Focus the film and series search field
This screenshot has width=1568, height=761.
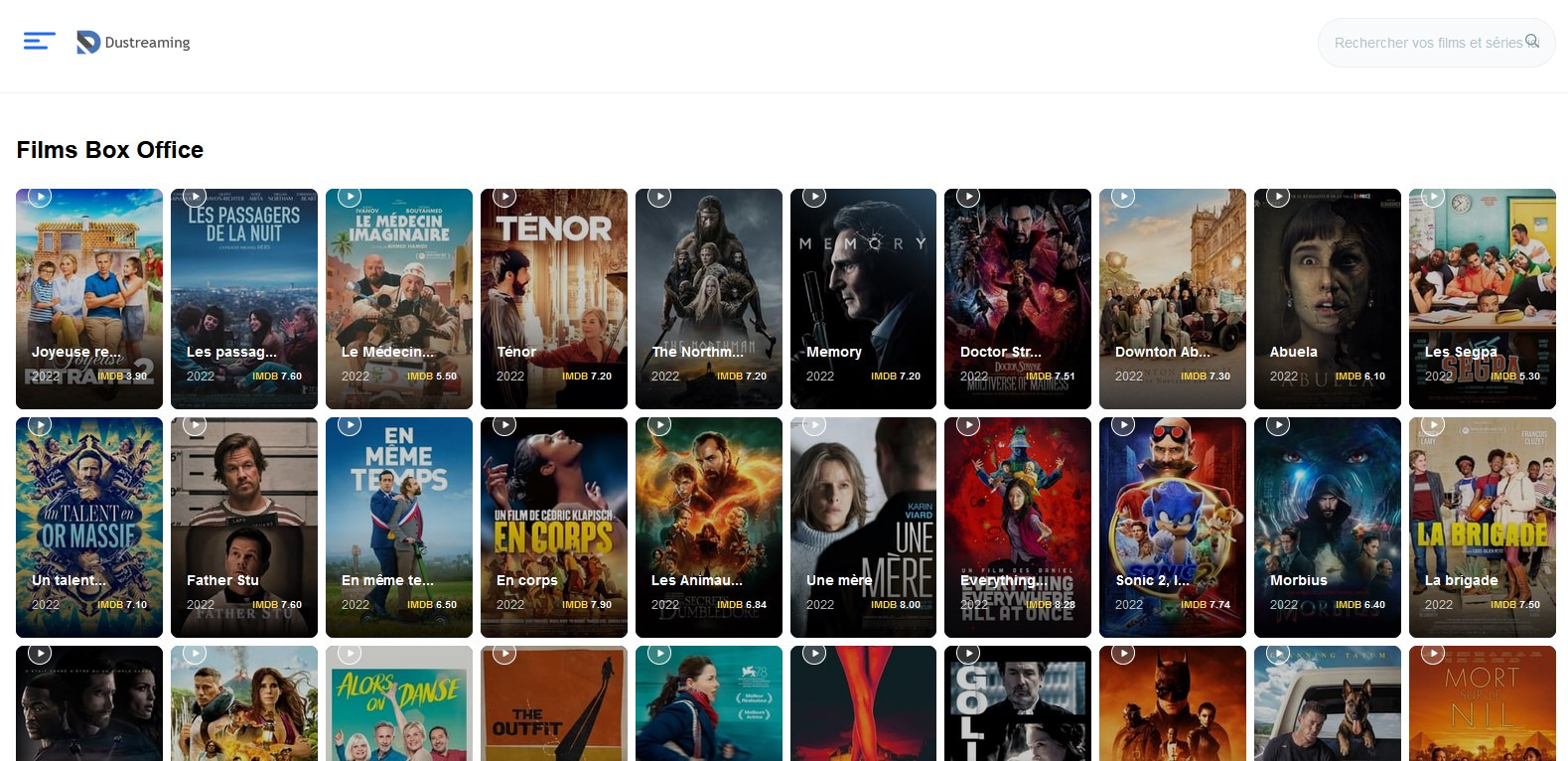(1425, 43)
